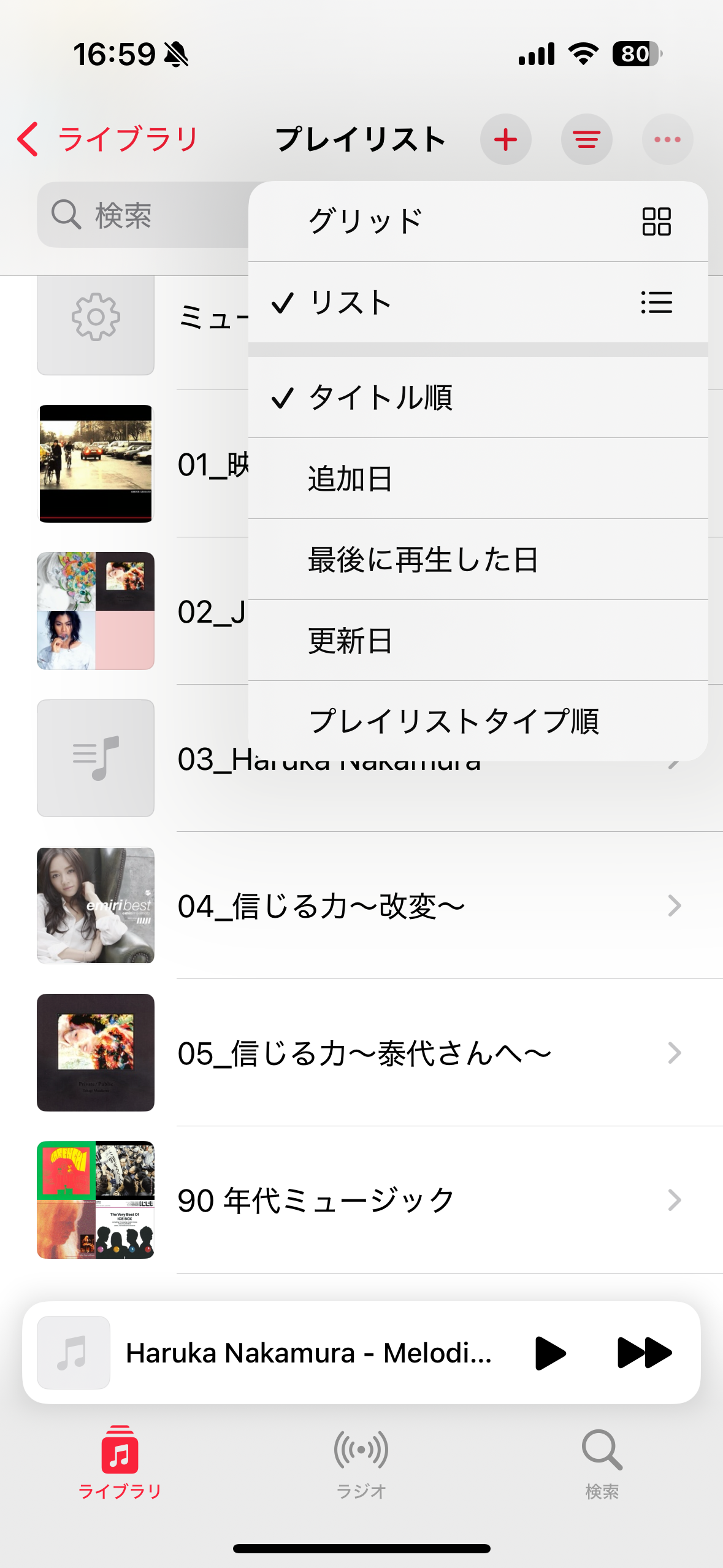Choose リスト view option

[x=478, y=302]
